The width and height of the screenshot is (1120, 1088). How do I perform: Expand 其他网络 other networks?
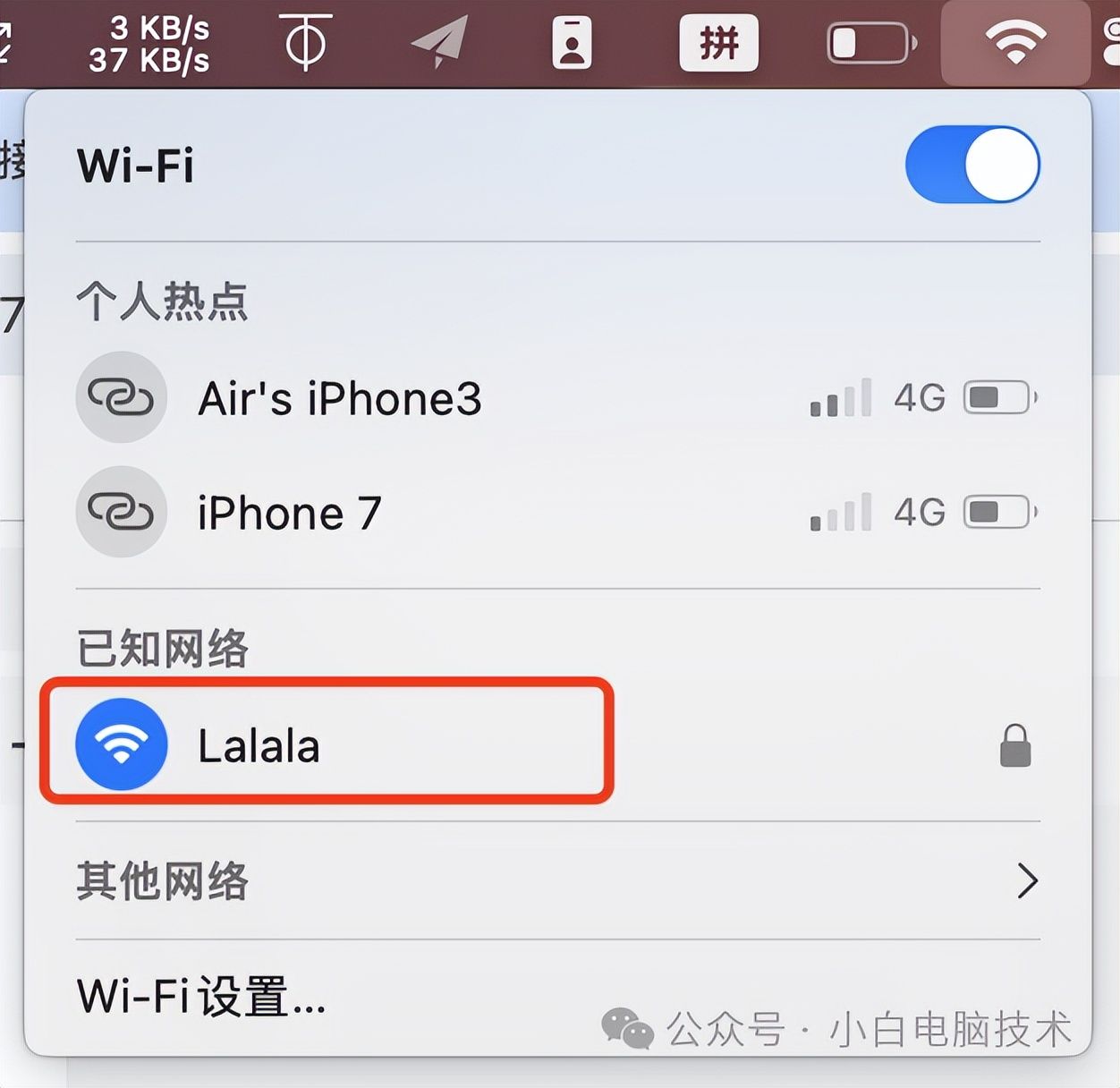(x=556, y=880)
